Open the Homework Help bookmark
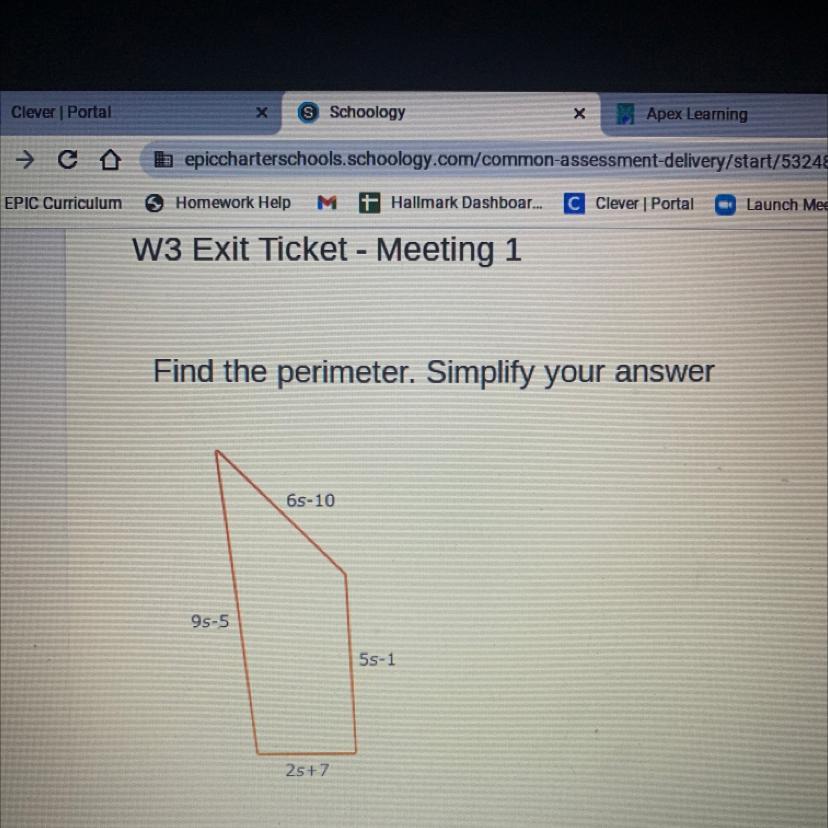 click(x=218, y=203)
